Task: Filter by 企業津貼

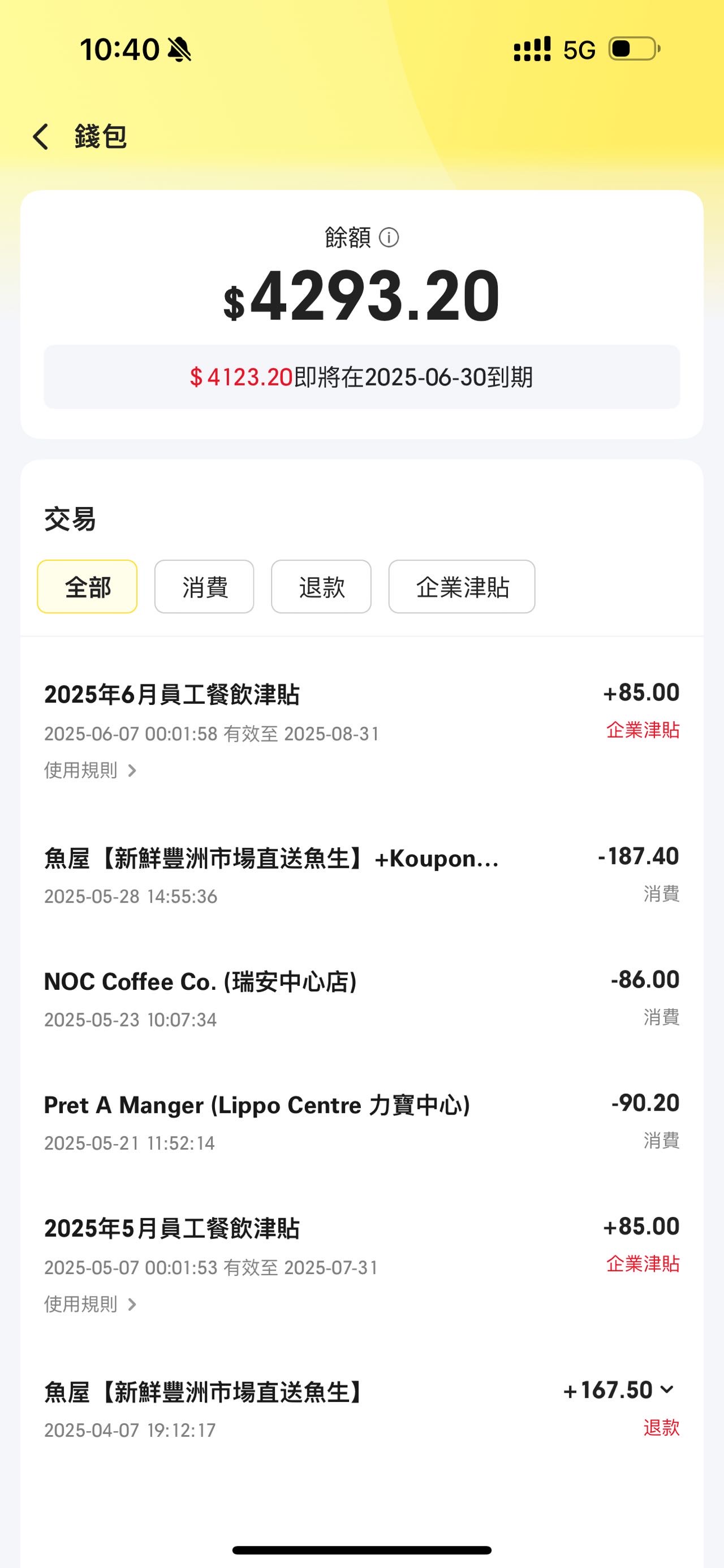Action: click(462, 586)
